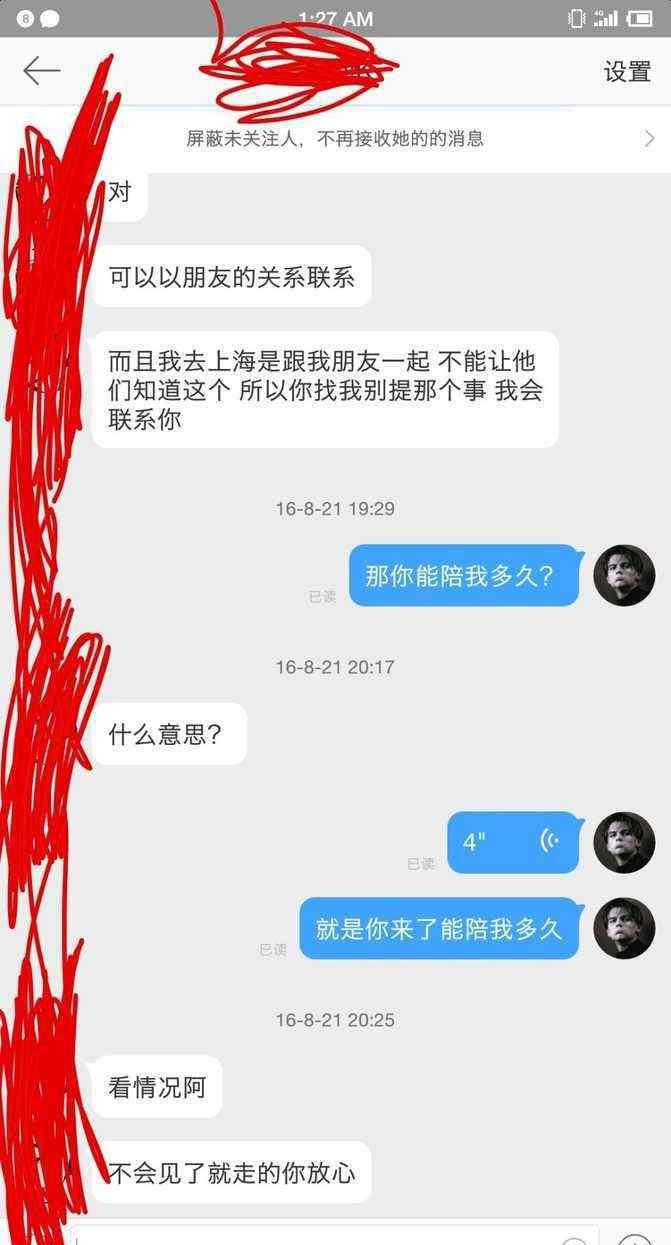Tap the avatar beside 就是你来了能陪我多久
This screenshot has width=671, height=1245.
(x=624, y=928)
